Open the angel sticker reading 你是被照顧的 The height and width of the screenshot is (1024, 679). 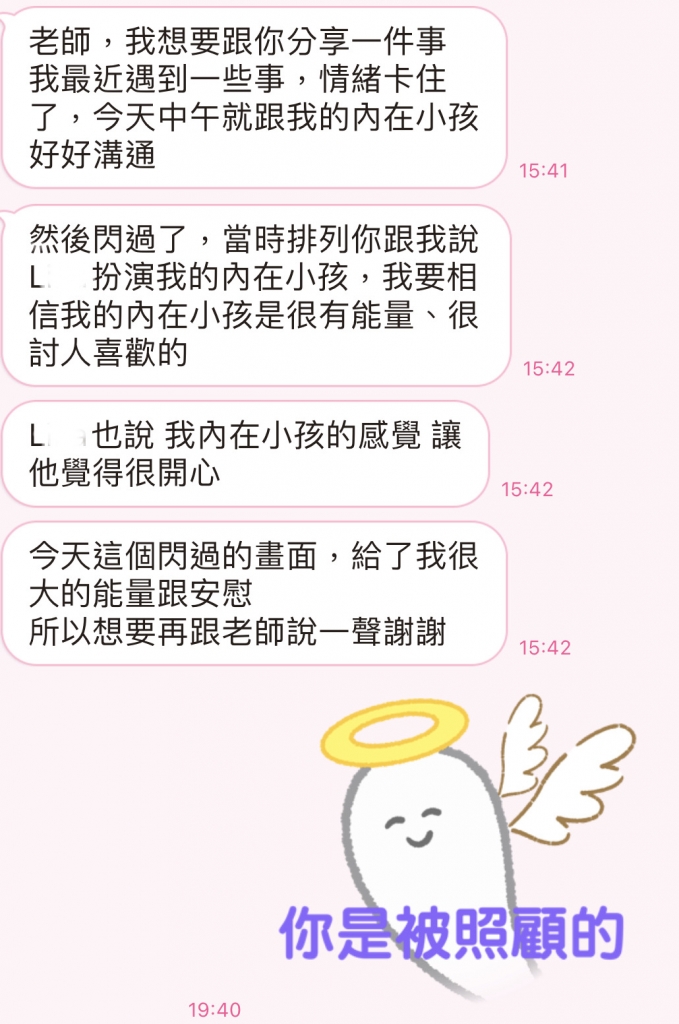click(x=455, y=850)
